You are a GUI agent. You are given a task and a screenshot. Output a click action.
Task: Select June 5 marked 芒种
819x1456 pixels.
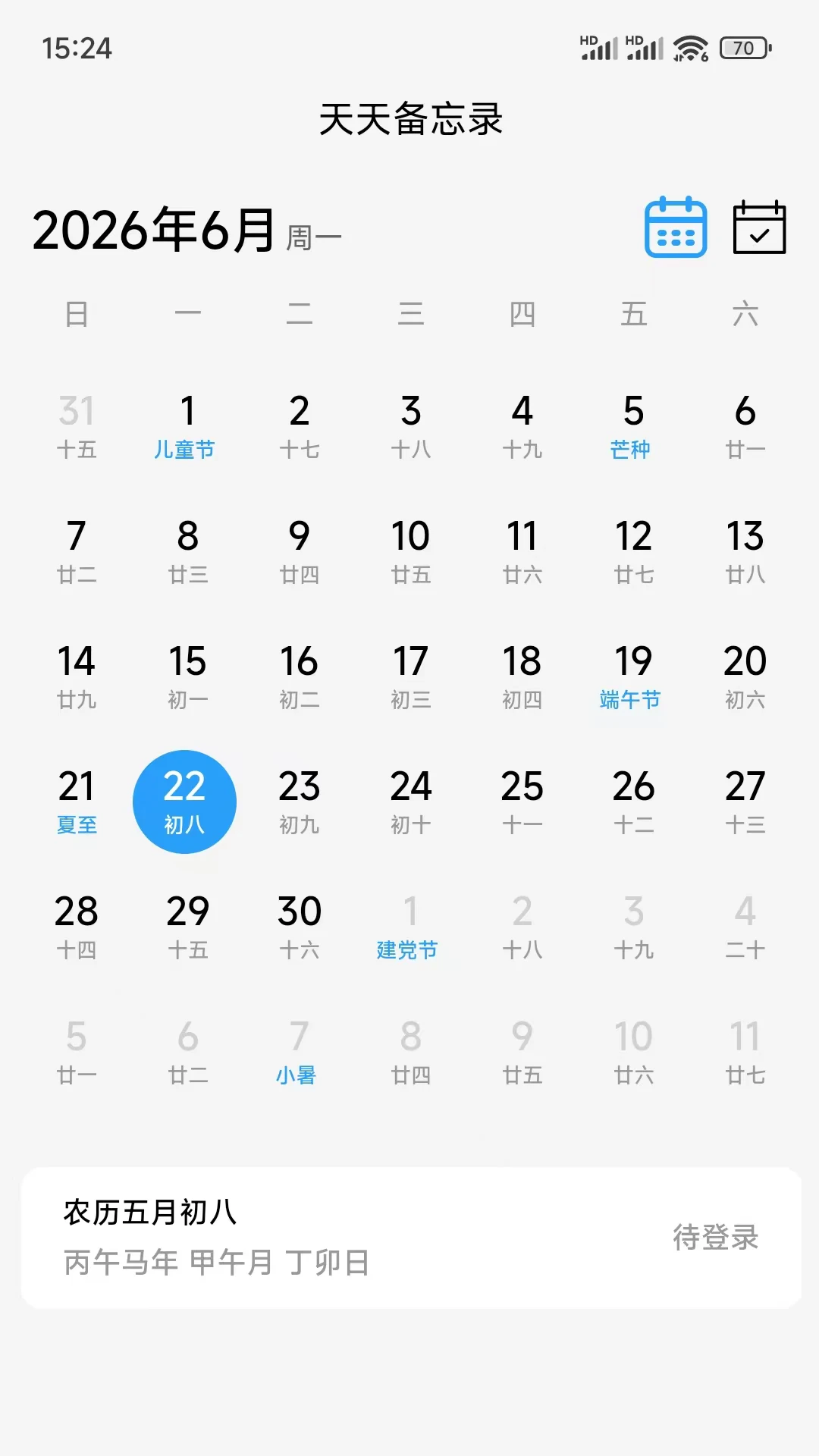[x=633, y=427]
